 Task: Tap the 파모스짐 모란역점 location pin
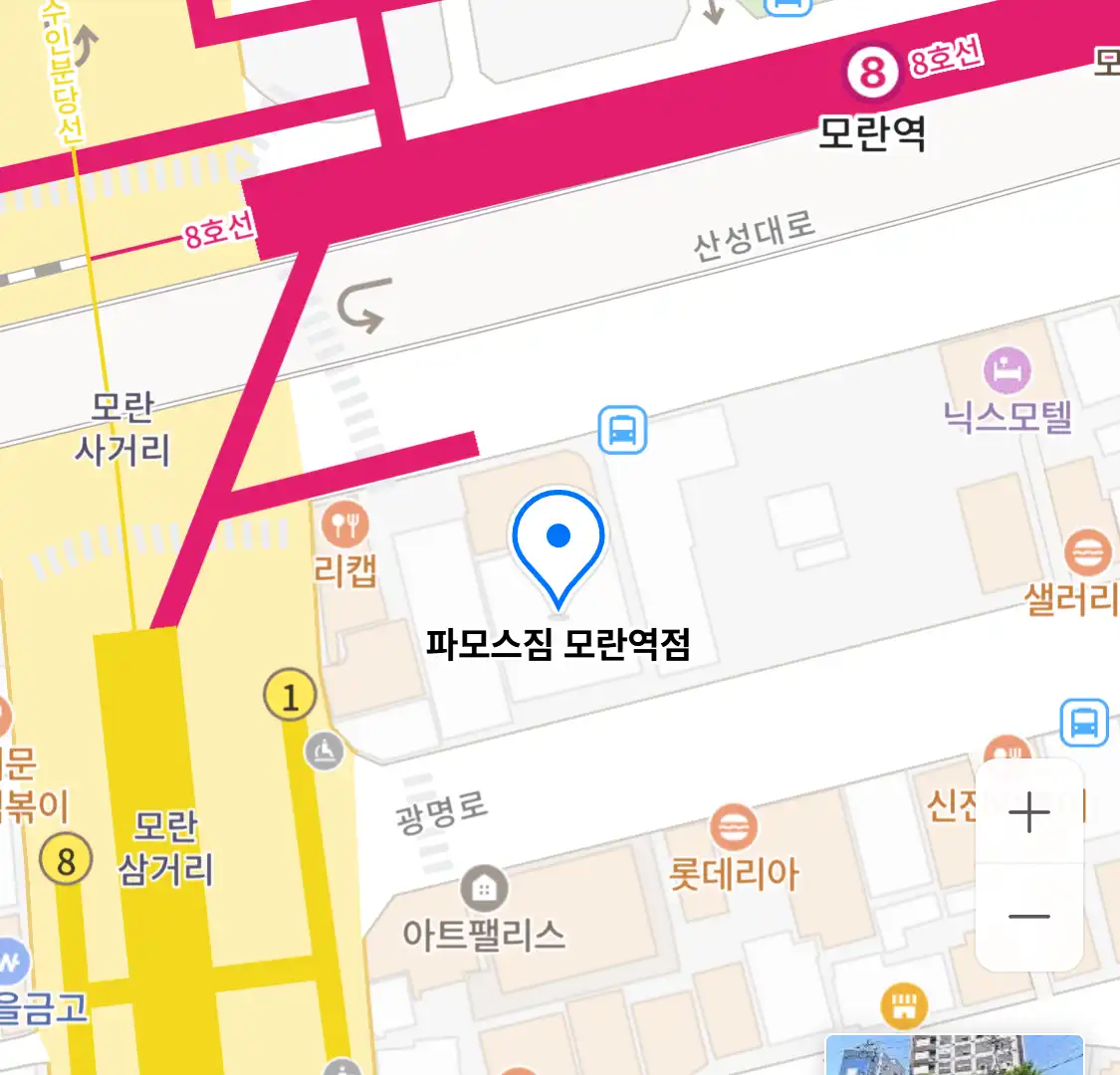click(x=559, y=545)
